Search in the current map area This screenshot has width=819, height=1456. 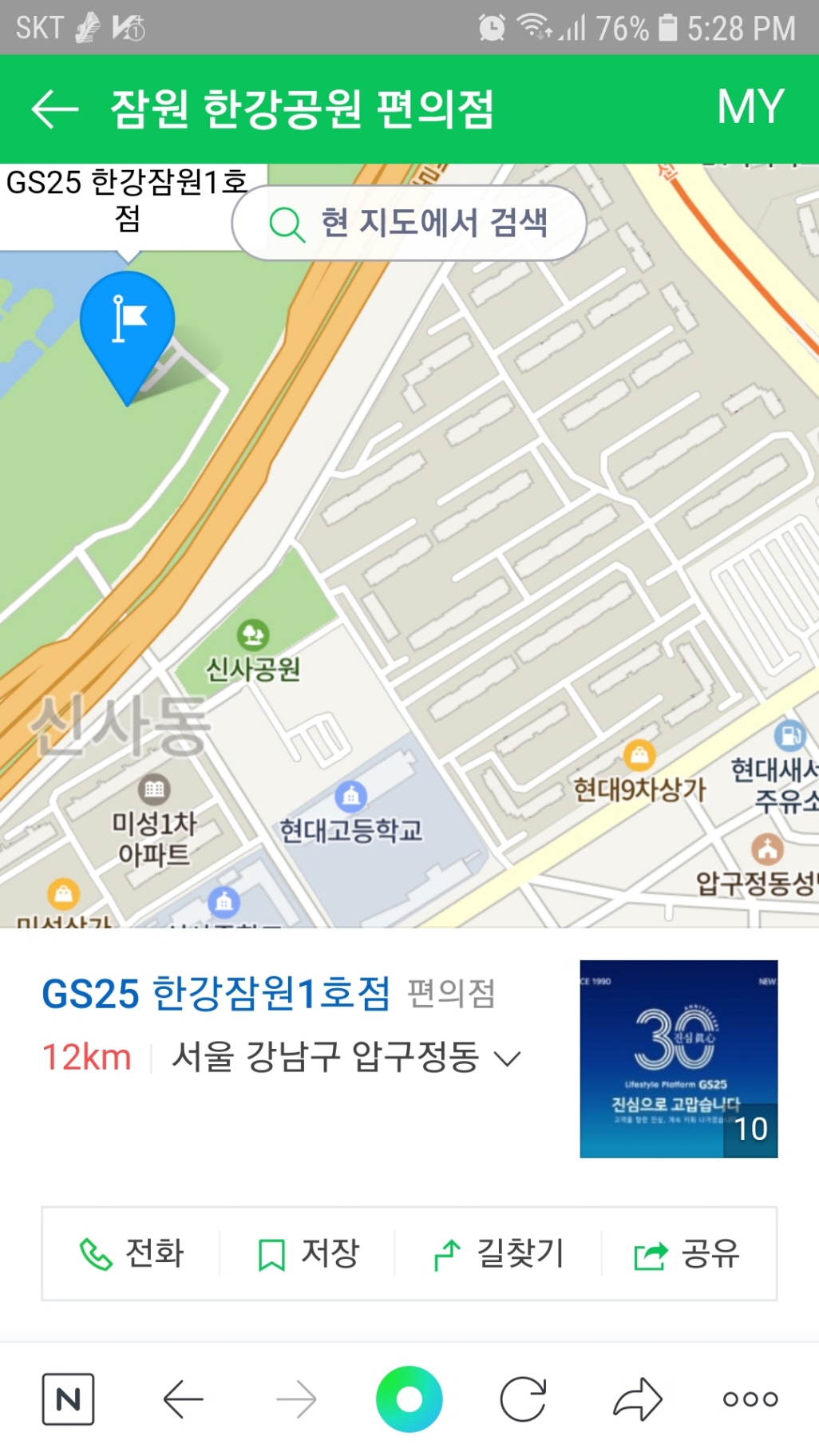[x=409, y=223]
